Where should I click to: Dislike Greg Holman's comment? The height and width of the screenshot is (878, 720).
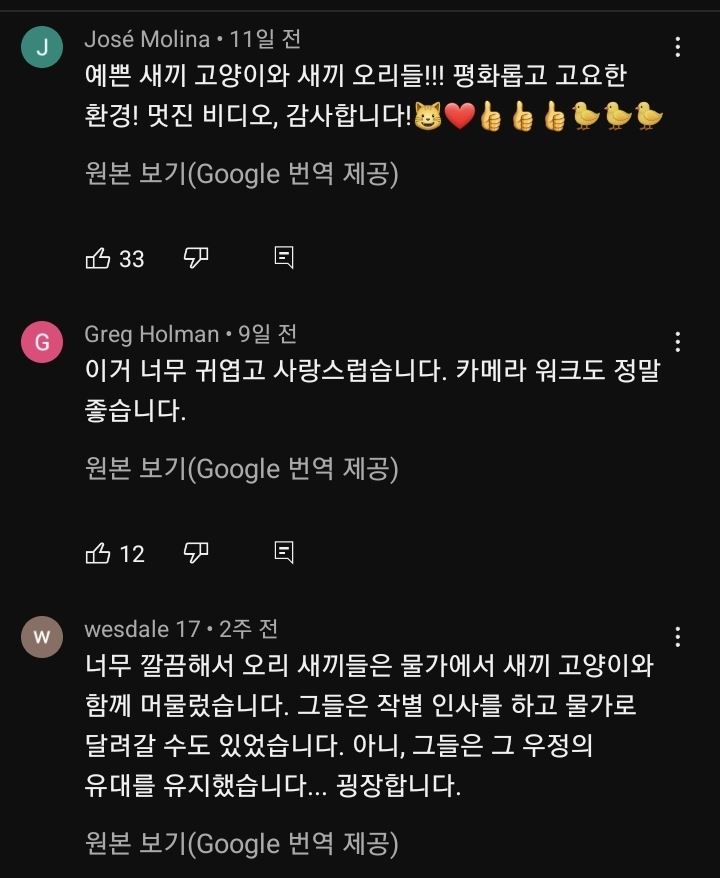pyautogui.click(x=196, y=553)
